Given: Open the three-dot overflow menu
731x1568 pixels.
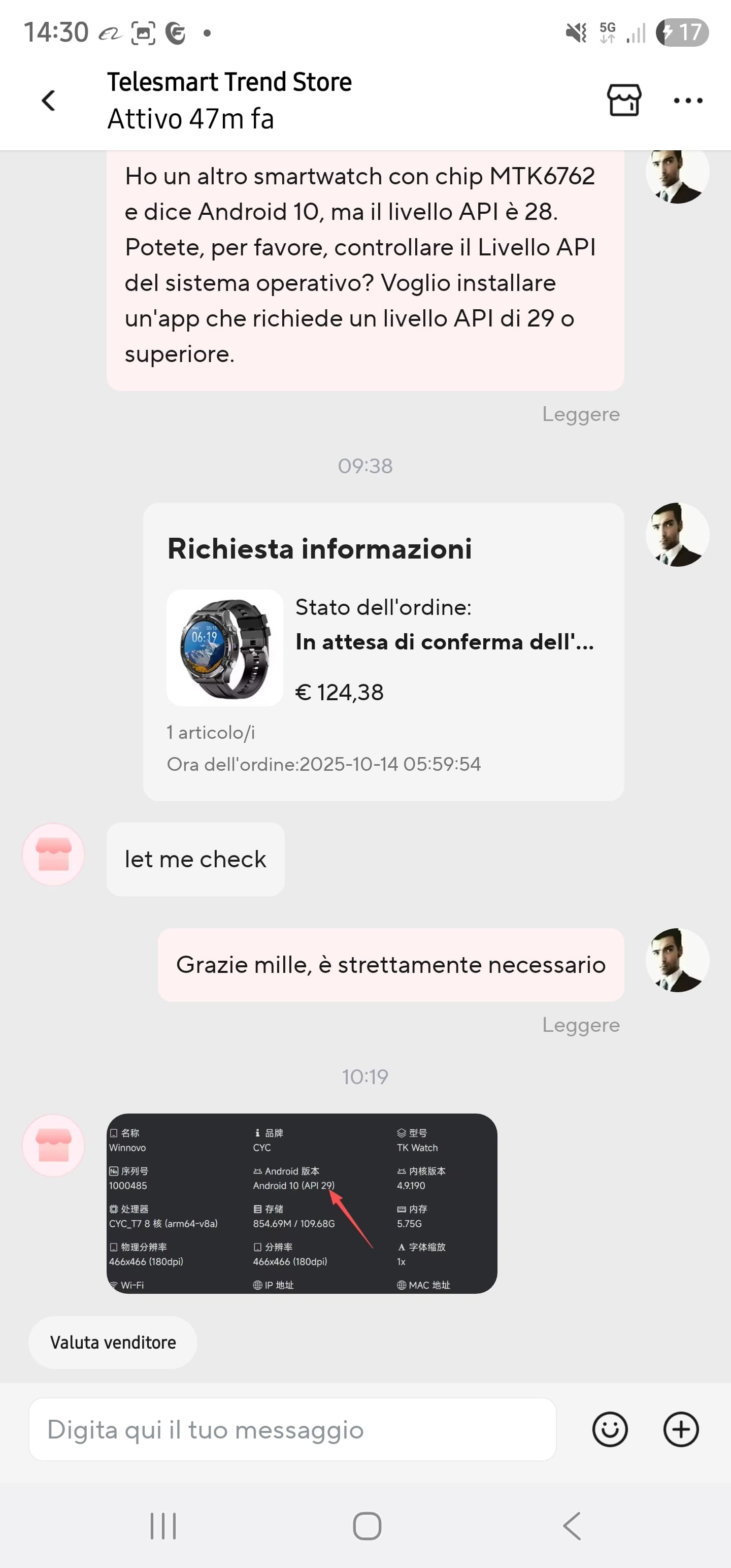Looking at the screenshot, I should 688,101.
